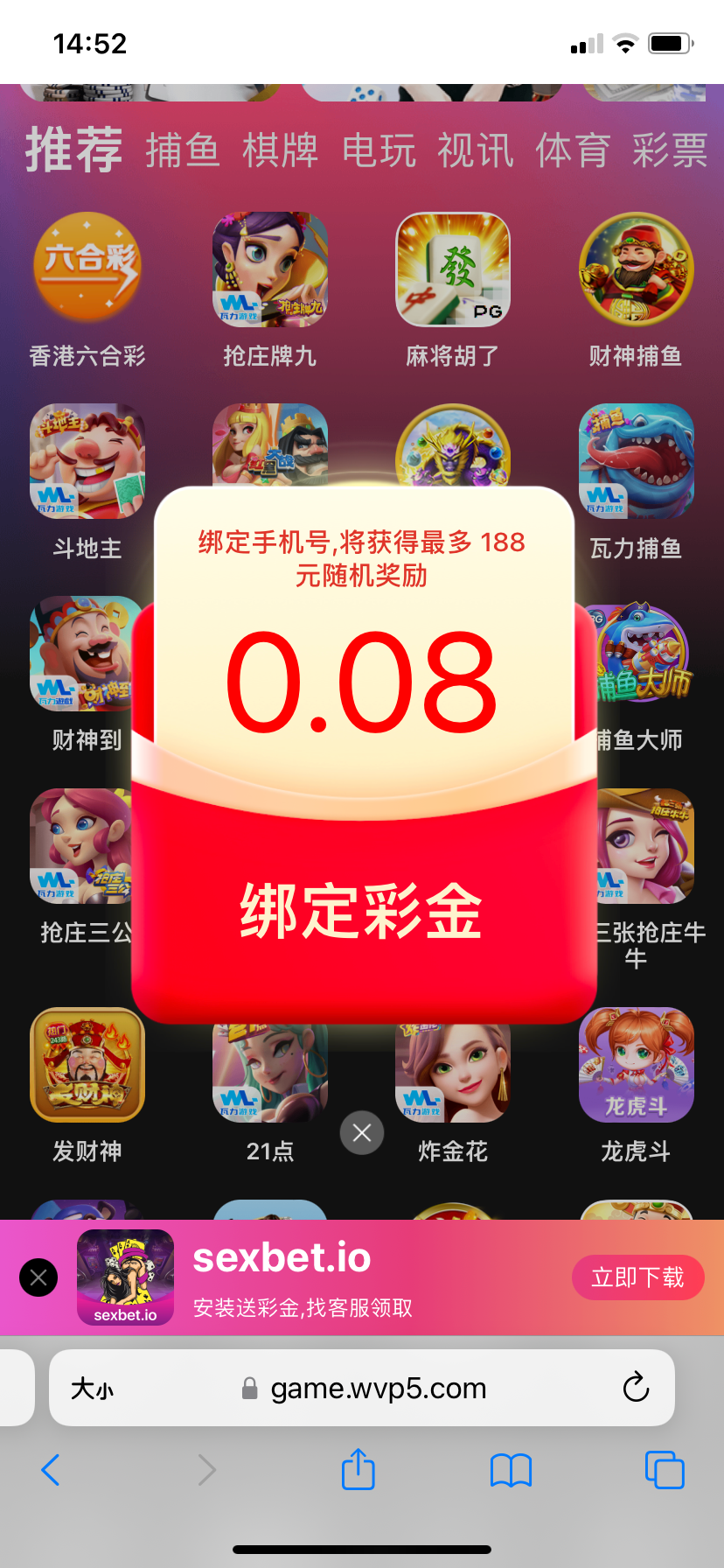The image size is (724, 1568).
Task: Tap 立即下载 to download the app
Action: pos(637,1277)
